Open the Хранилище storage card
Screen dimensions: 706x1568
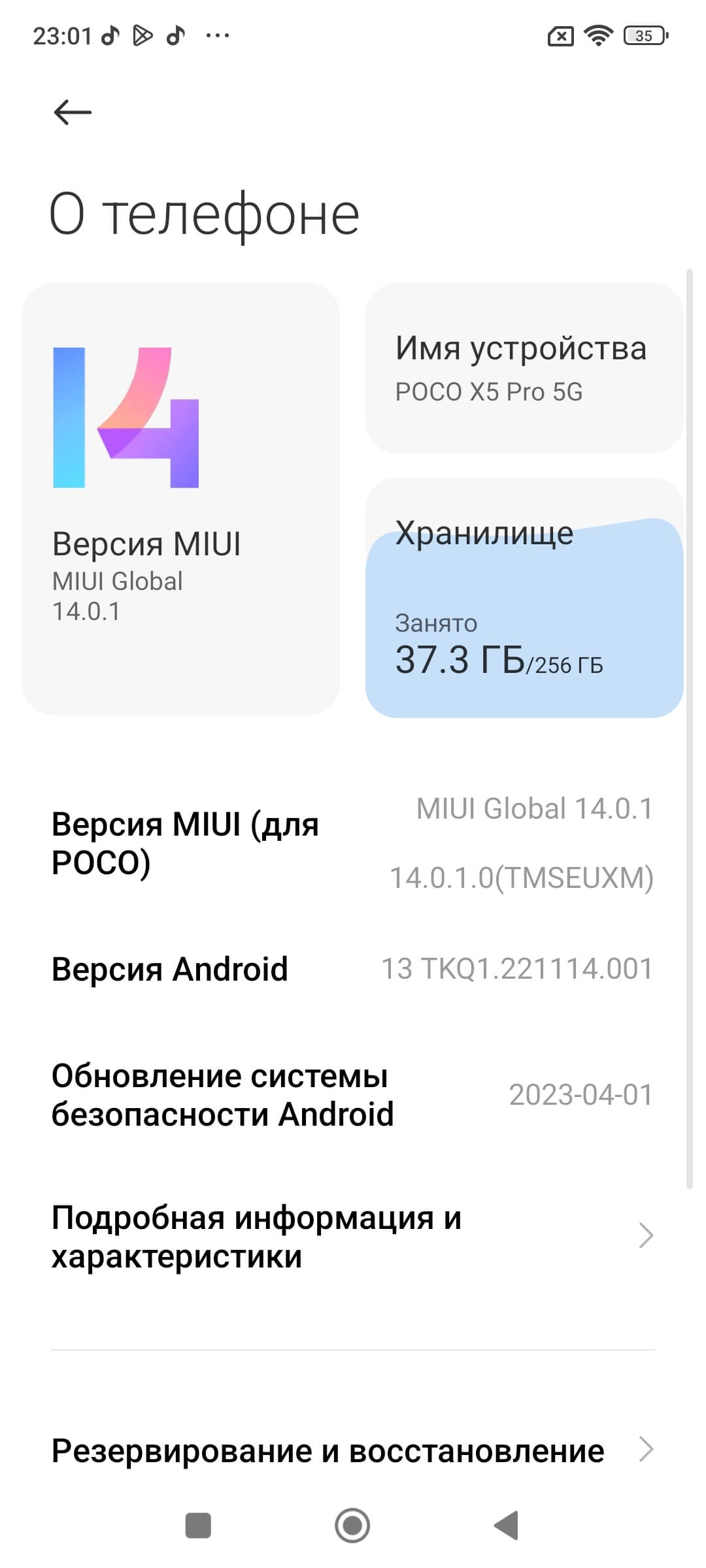click(524, 598)
